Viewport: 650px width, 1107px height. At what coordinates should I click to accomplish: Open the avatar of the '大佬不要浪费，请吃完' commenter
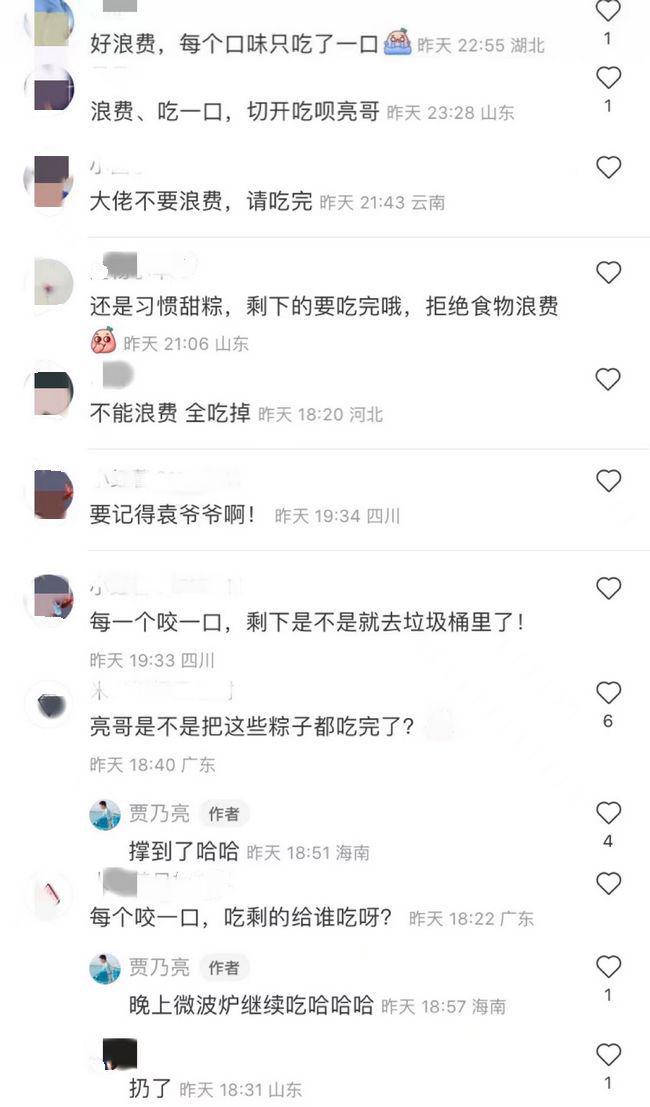pos(50,181)
